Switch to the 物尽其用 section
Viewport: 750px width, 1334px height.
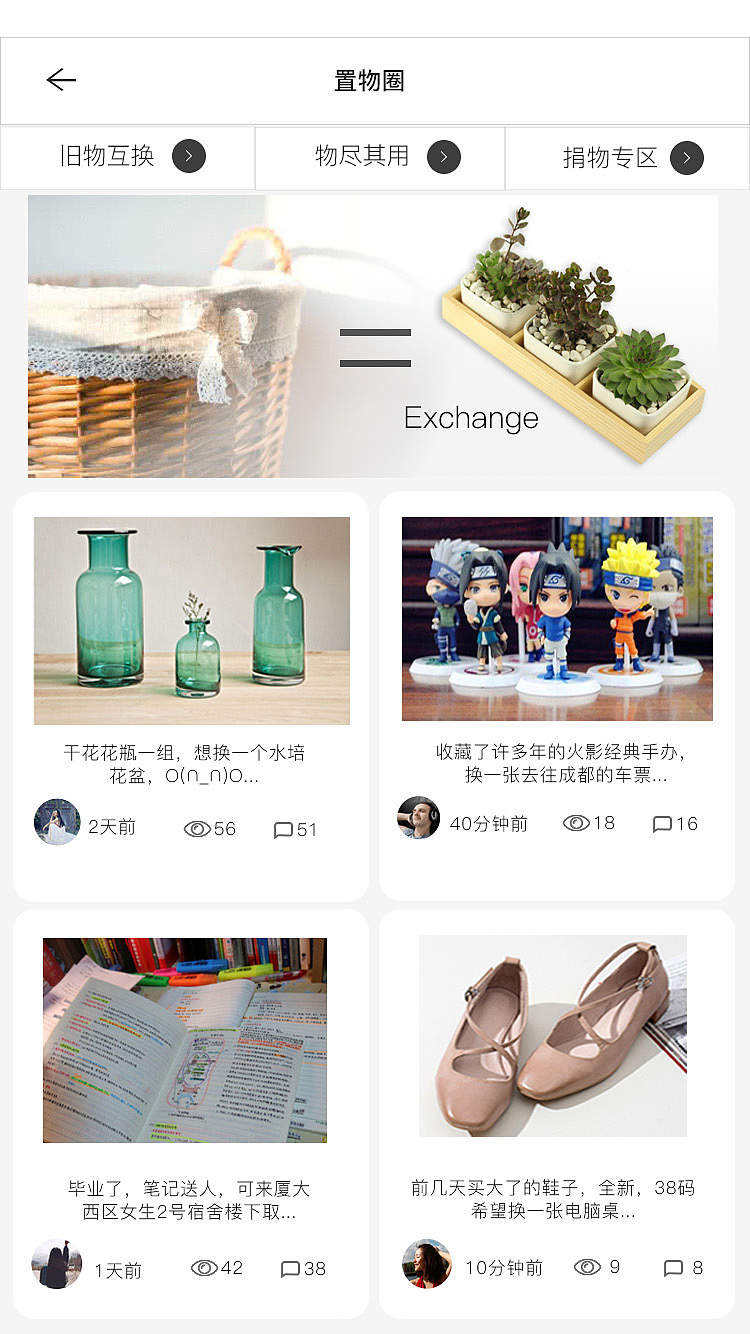point(385,157)
